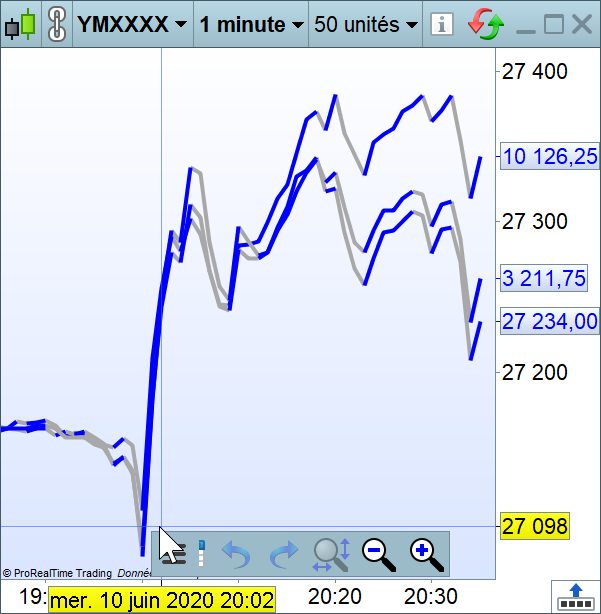
Task: Open the 50 unités dropdown
Action: [365, 24]
